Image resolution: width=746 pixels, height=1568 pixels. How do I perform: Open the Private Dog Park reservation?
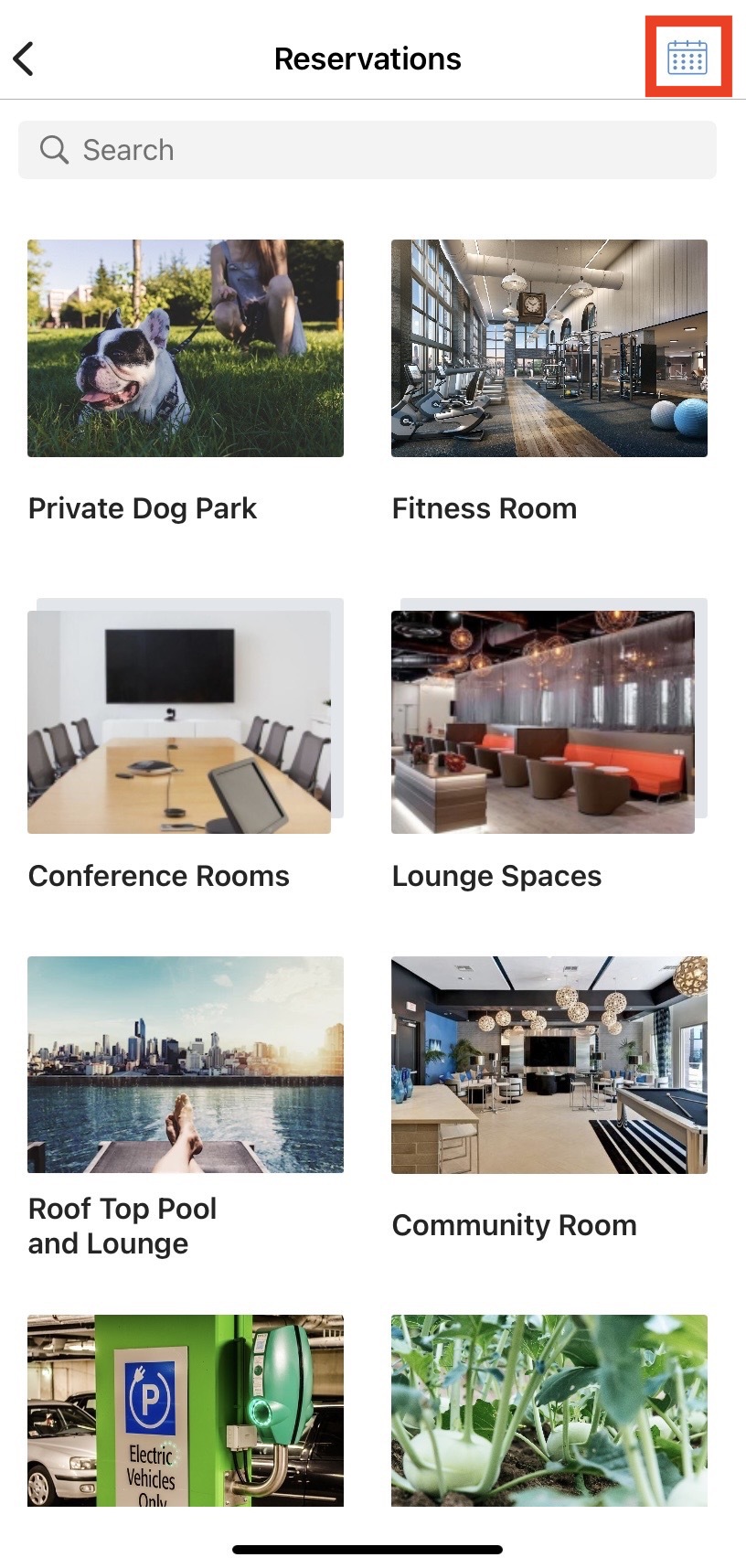186,348
